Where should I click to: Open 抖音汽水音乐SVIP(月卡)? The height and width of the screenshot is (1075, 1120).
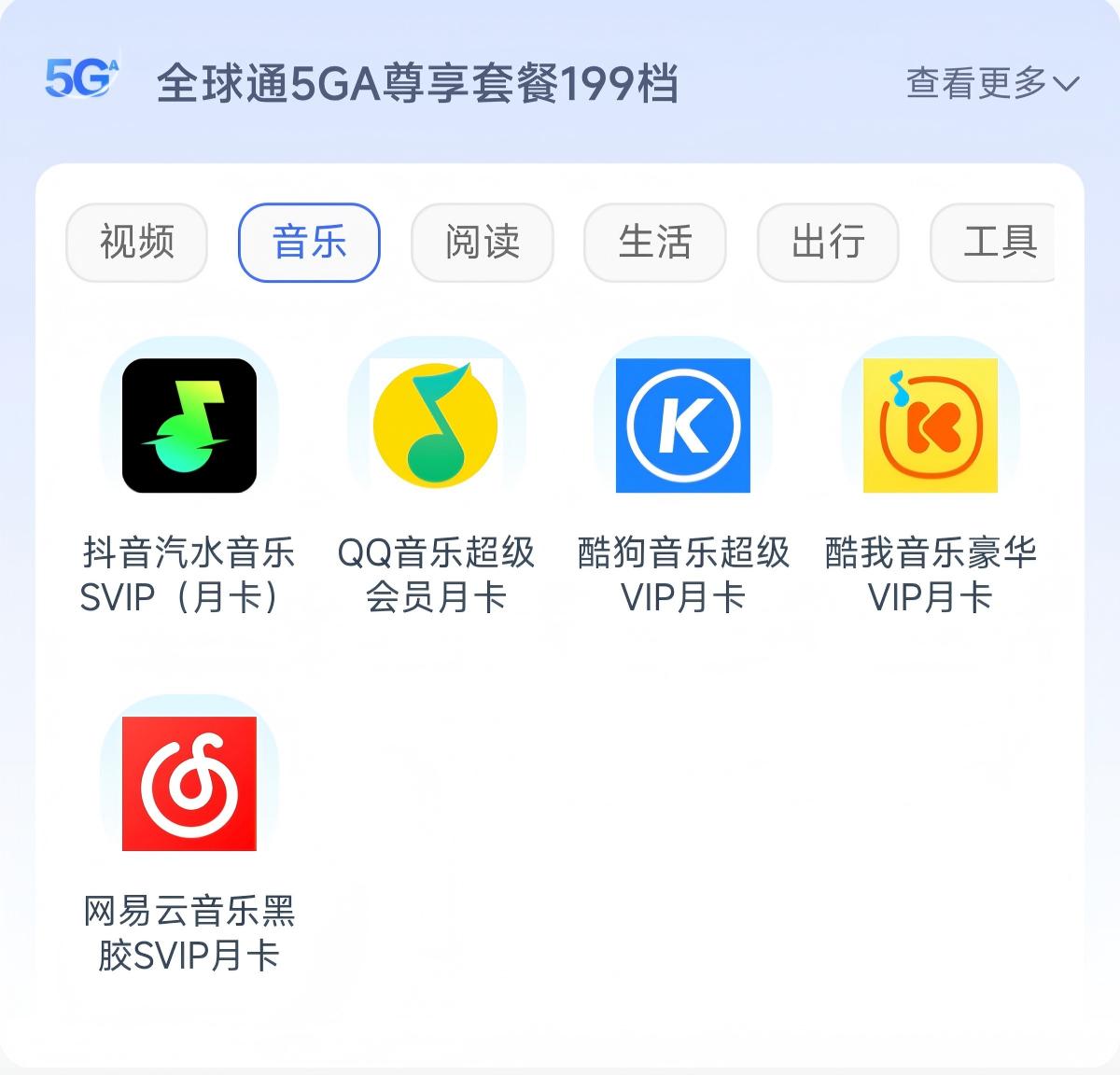coord(189,426)
